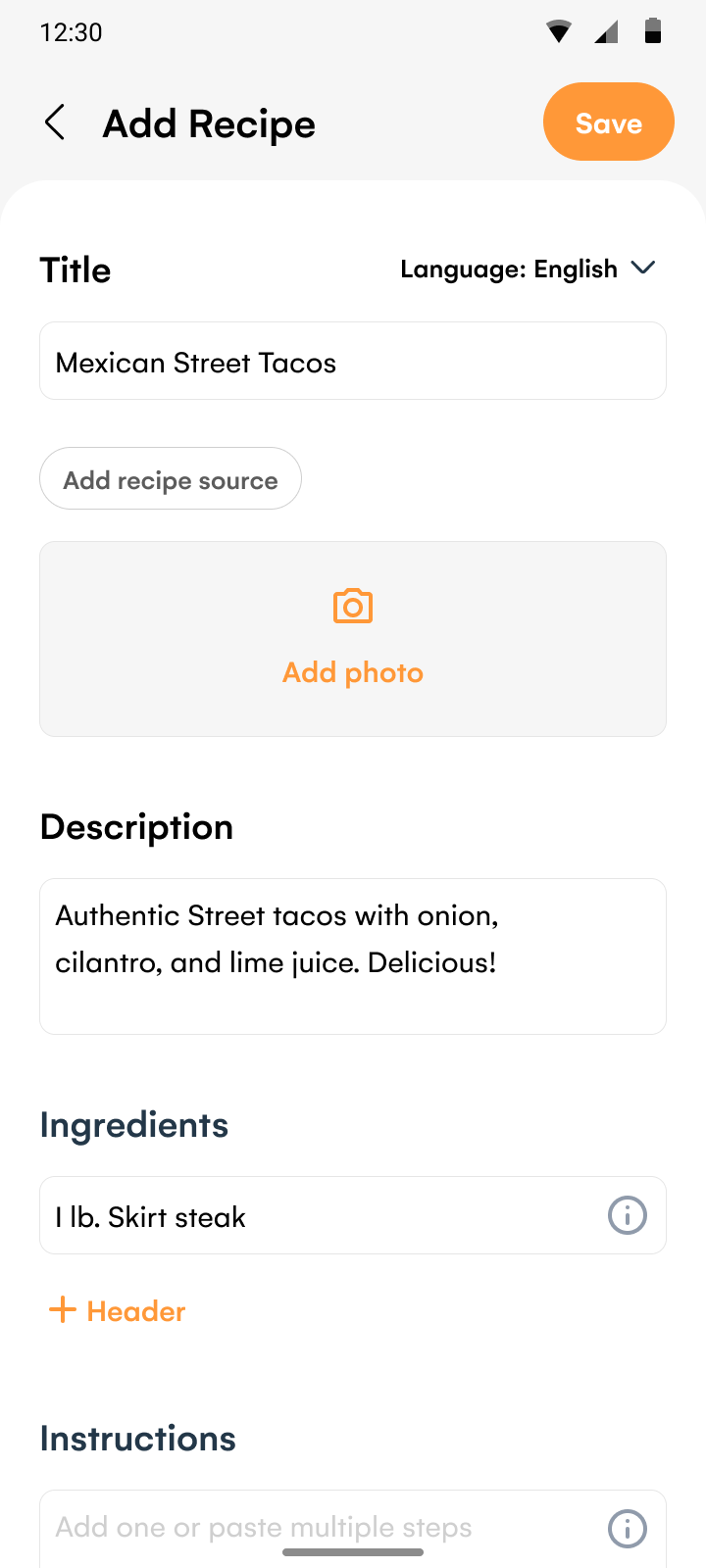The image size is (706, 1568).
Task: Add a photo to the recipe
Action: (x=353, y=639)
